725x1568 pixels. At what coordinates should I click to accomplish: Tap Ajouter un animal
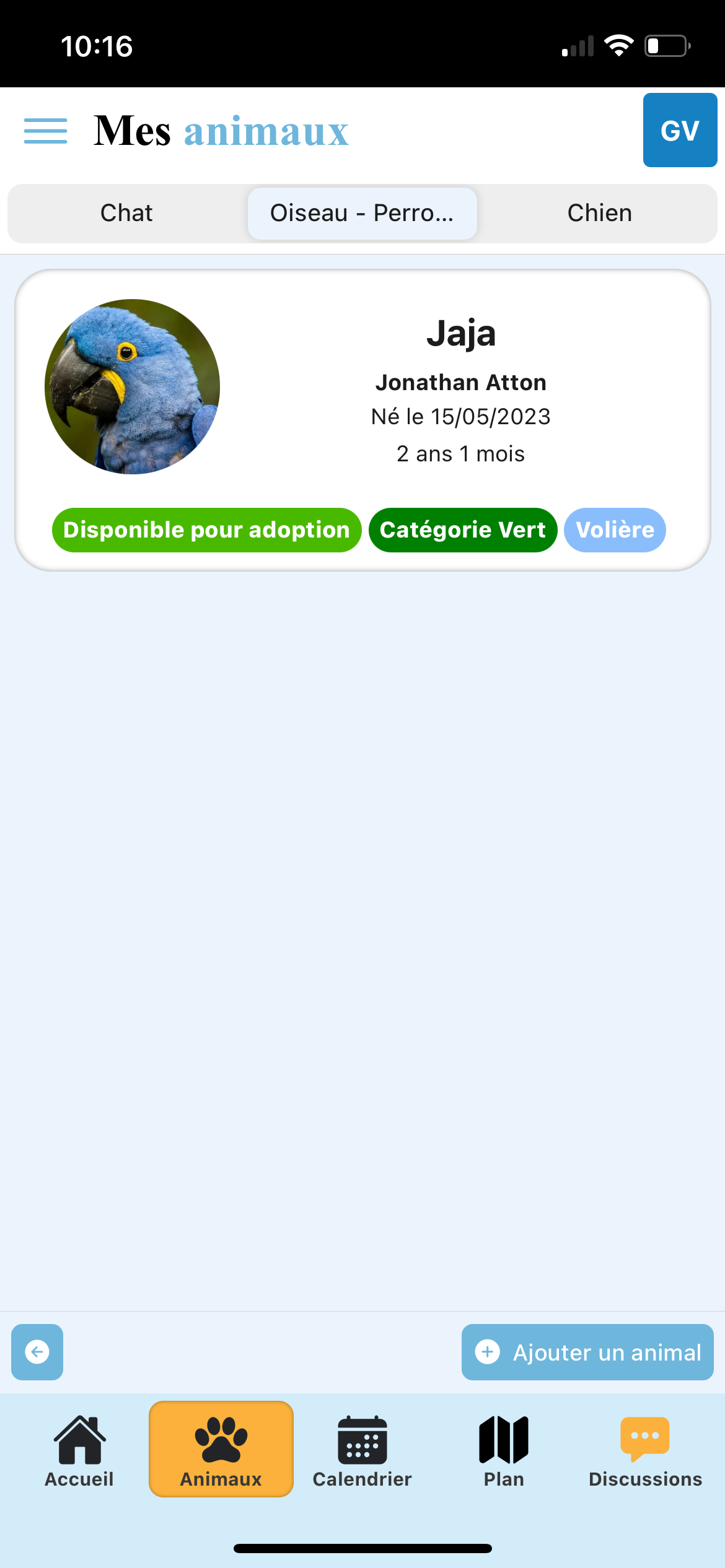pos(587,1352)
